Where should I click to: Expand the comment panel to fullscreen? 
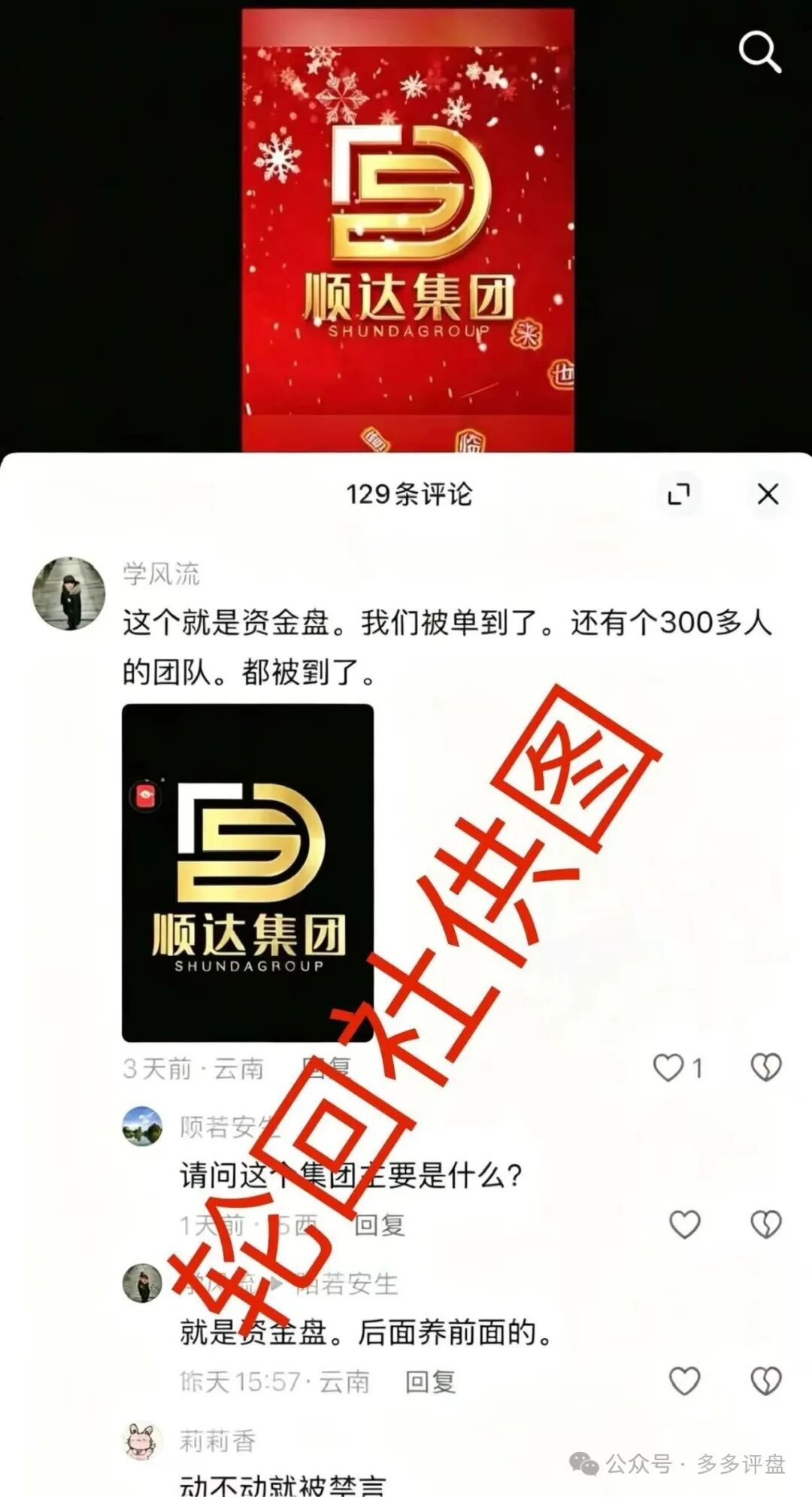[679, 493]
